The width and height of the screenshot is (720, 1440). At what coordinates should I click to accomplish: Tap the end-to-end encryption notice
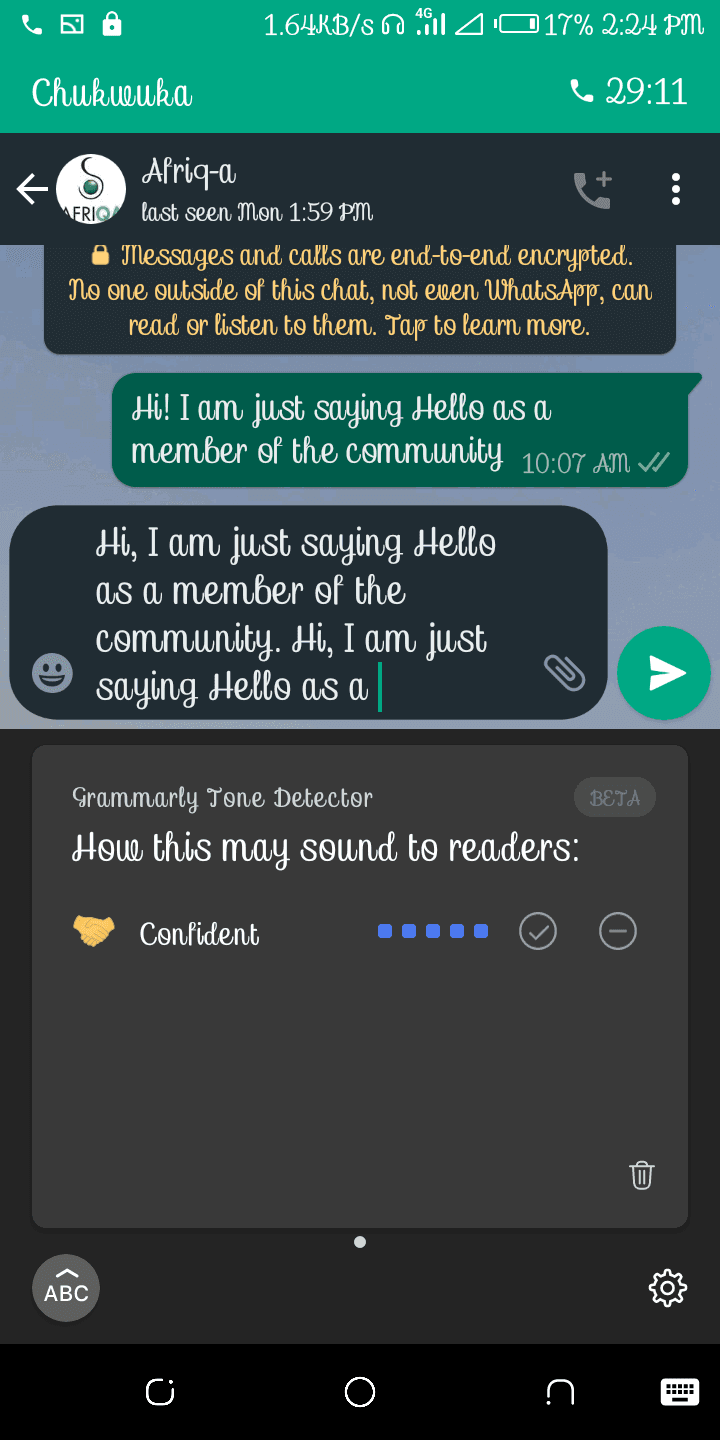click(x=360, y=291)
